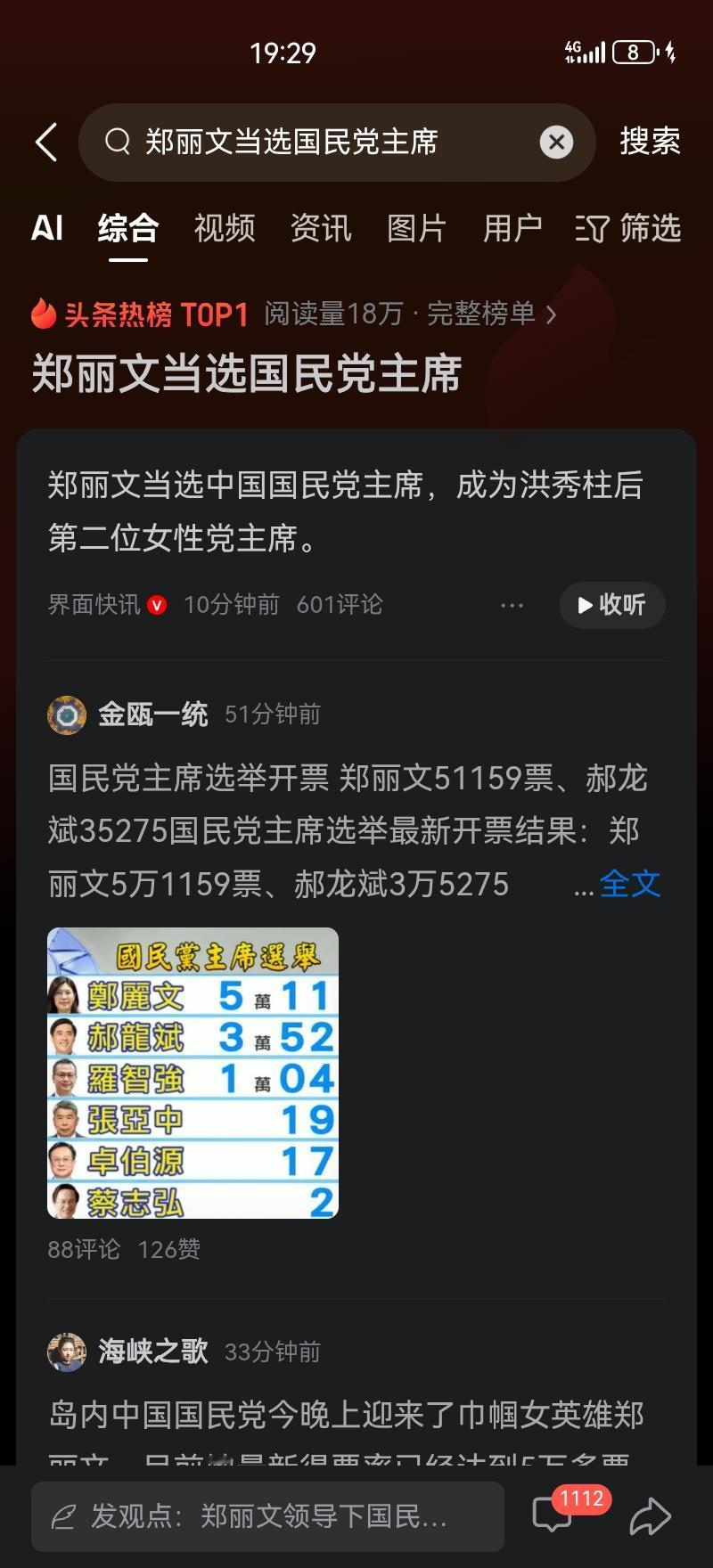Clear the search query text
The image size is (713, 1568).
point(556,142)
